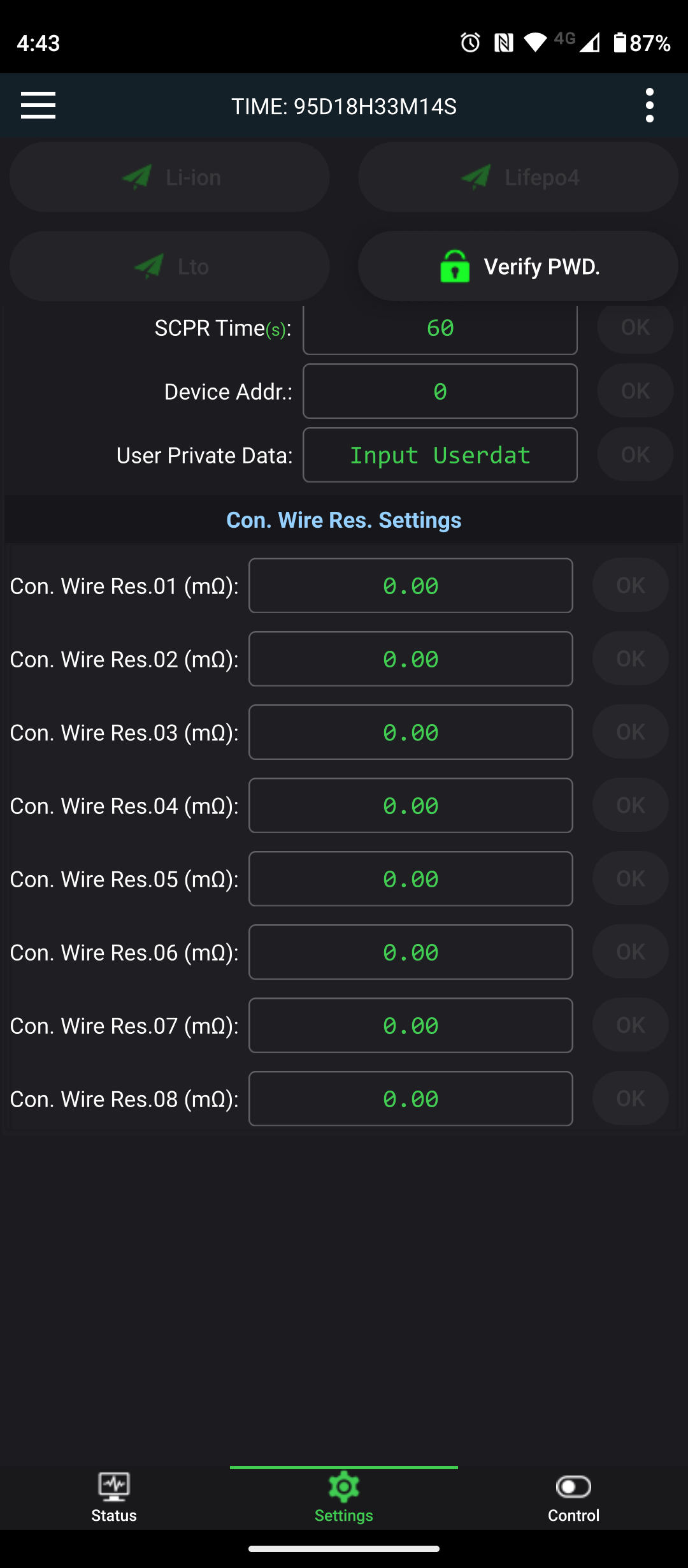Select the Lifepo4 preset button
688x1568 pixels.
tap(518, 177)
